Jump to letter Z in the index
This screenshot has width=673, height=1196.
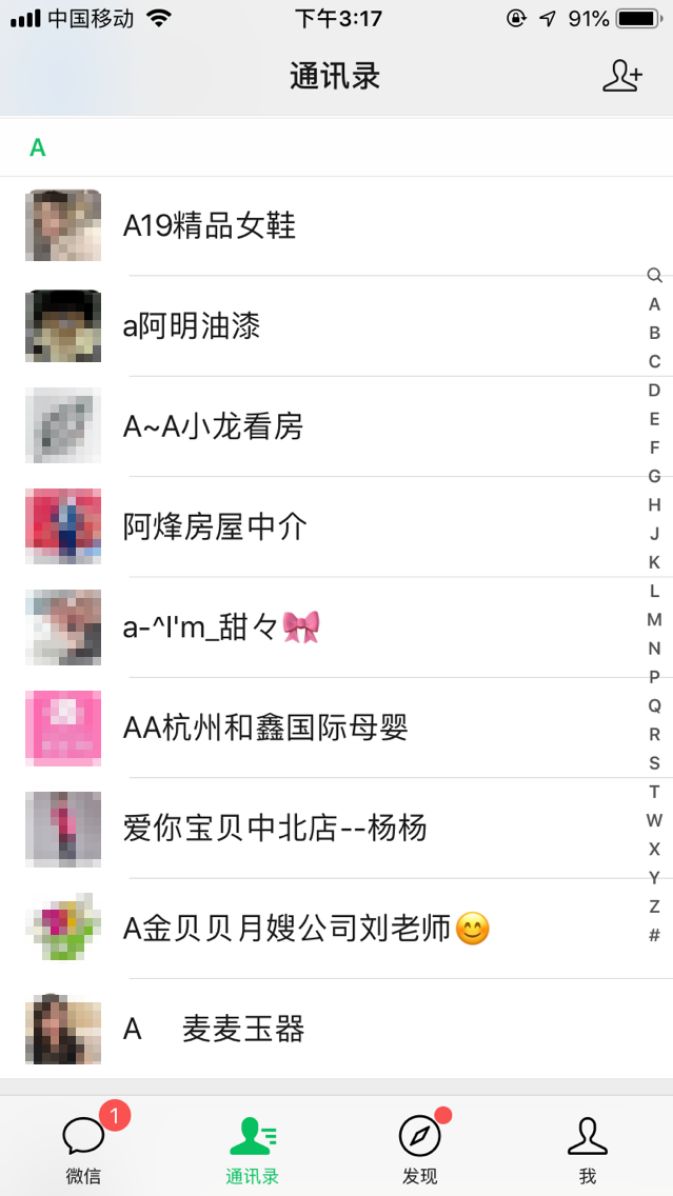click(x=654, y=907)
